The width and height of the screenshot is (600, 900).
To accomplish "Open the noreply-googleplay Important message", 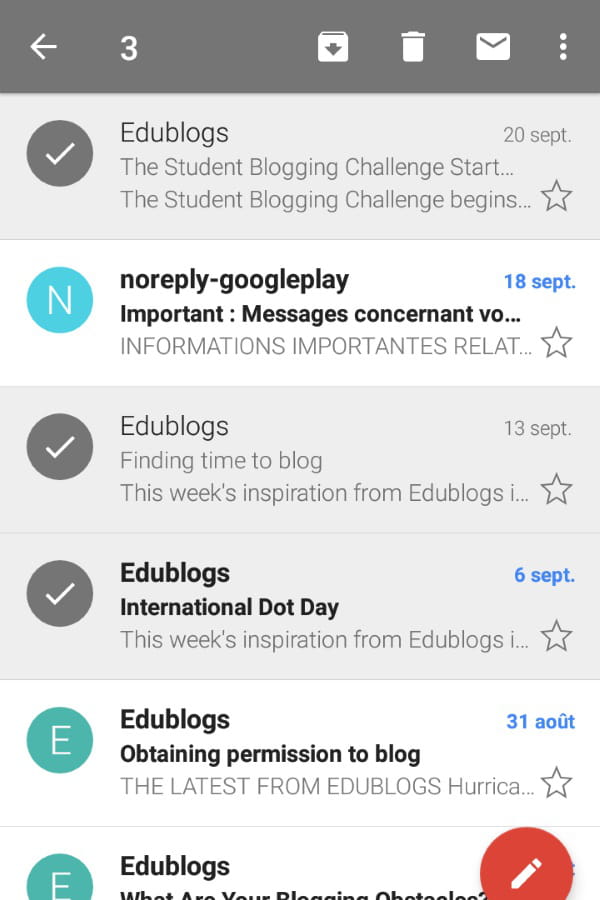I will pyautogui.click(x=320, y=314).
